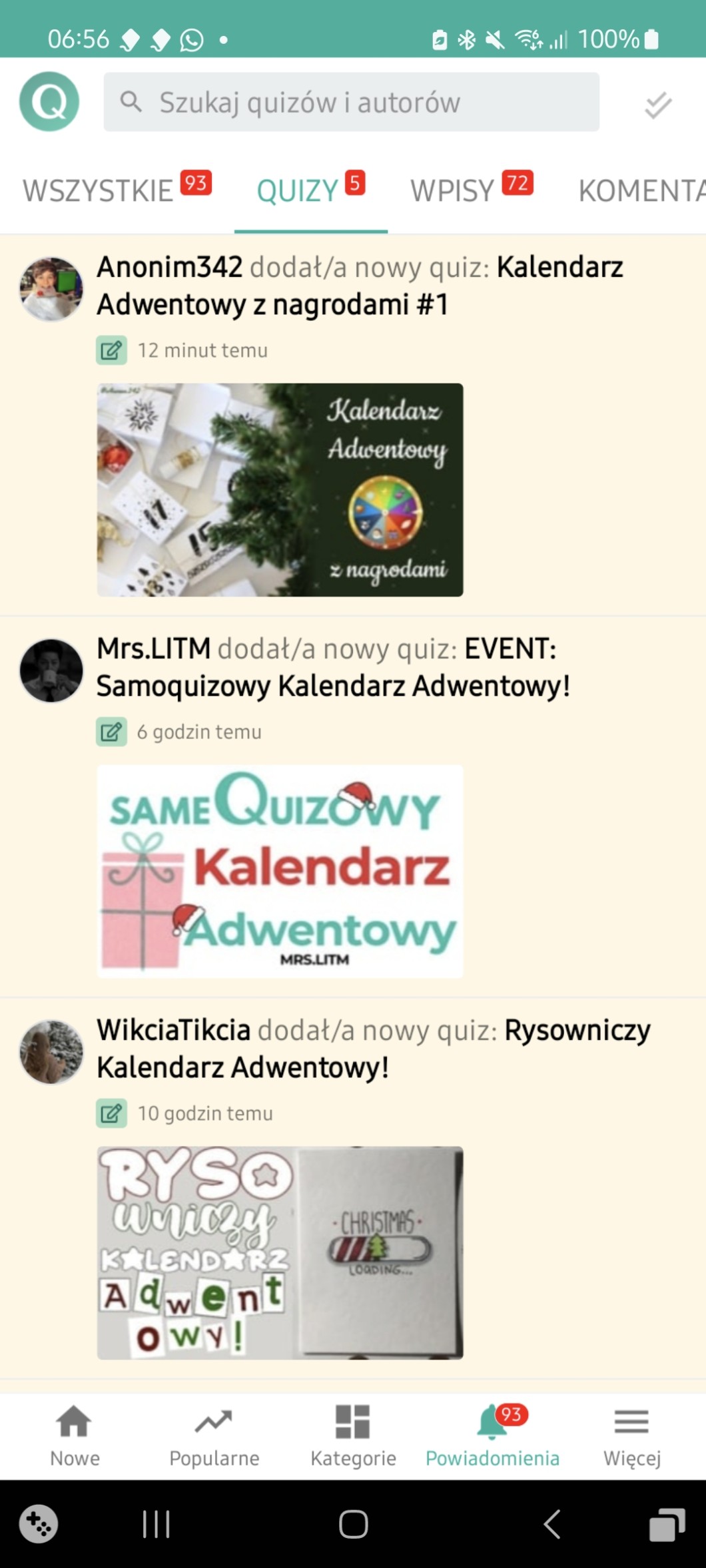706x1568 pixels.
Task: Select the Powiadomienia tab
Action: (492, 1436)
